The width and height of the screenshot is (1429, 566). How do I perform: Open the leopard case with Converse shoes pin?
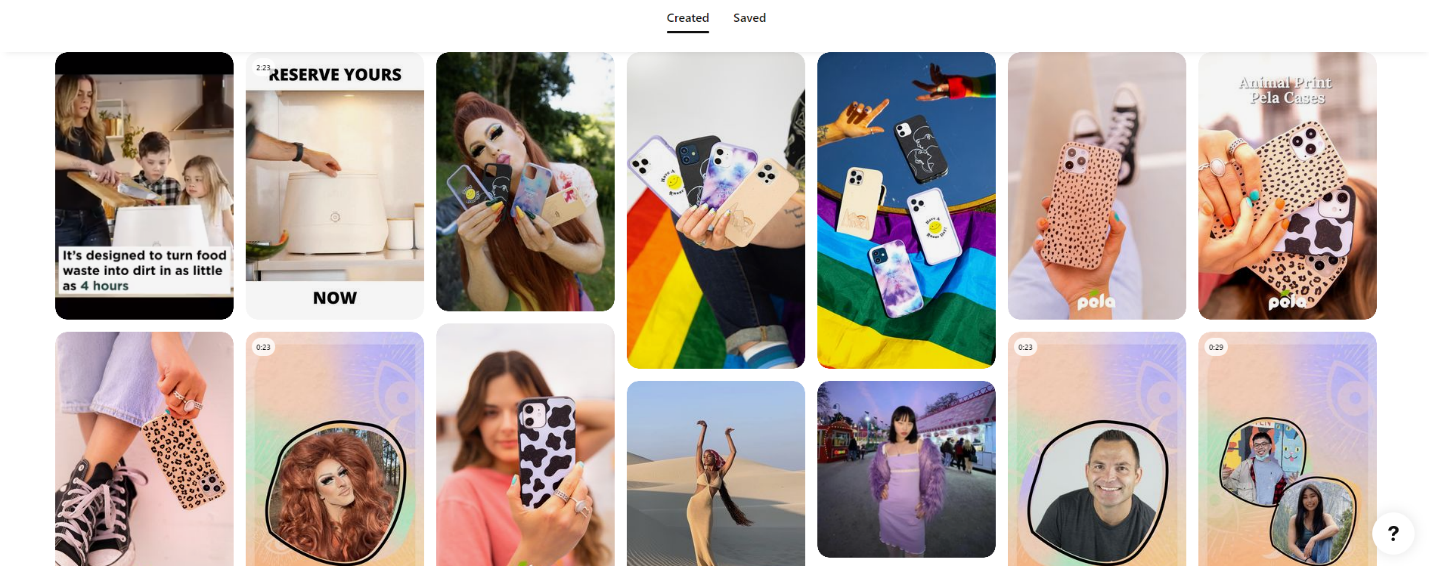(x=144, y=449)
